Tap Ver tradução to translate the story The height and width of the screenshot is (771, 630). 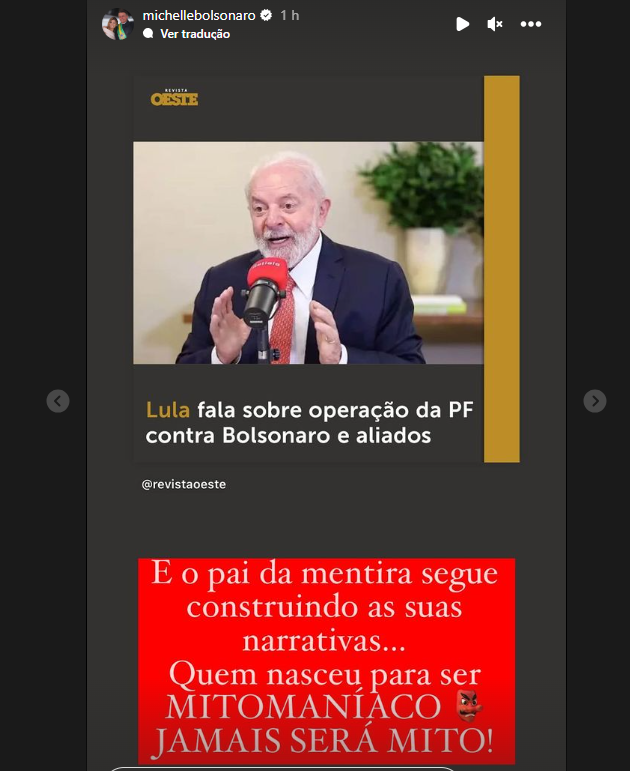click(194, 34)
